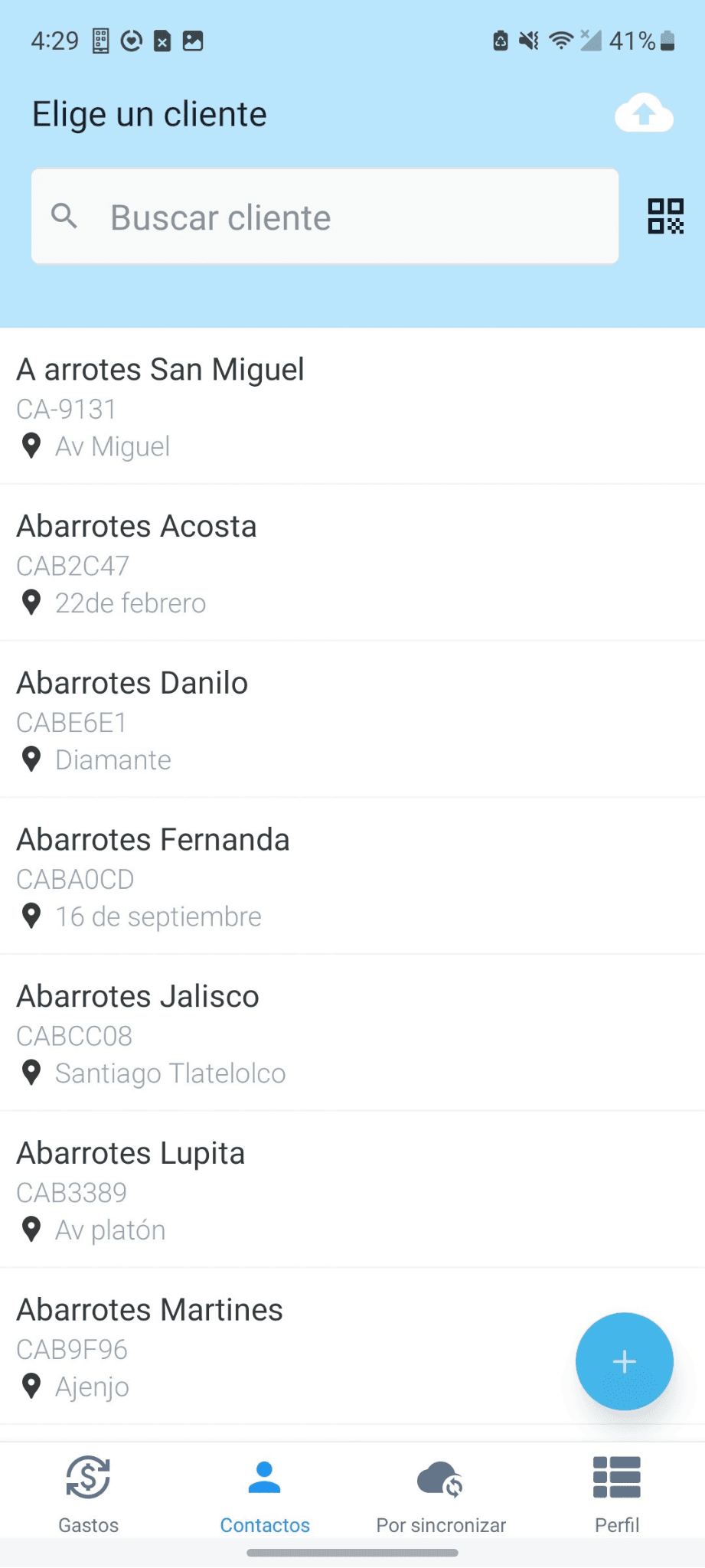Open the Por sincronizar tab
The width and height of the screenshot is (705, 1568).
[441, 1494]
